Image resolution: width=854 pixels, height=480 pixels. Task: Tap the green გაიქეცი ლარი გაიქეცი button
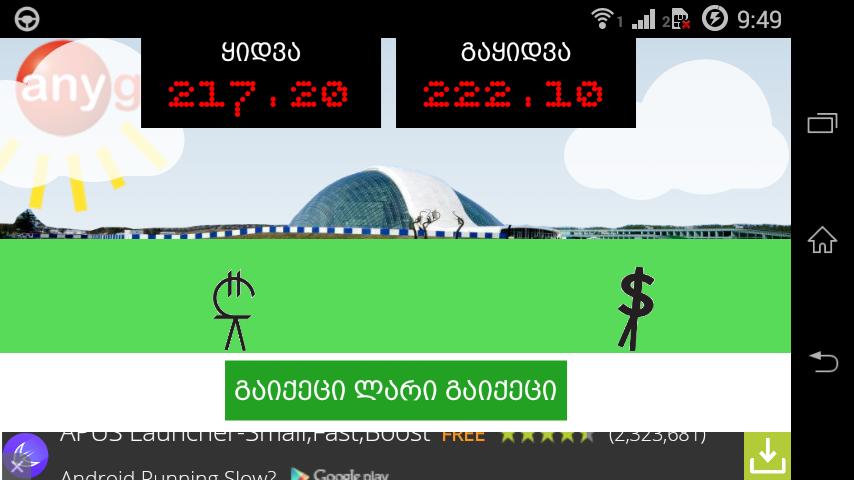(395, 390)
